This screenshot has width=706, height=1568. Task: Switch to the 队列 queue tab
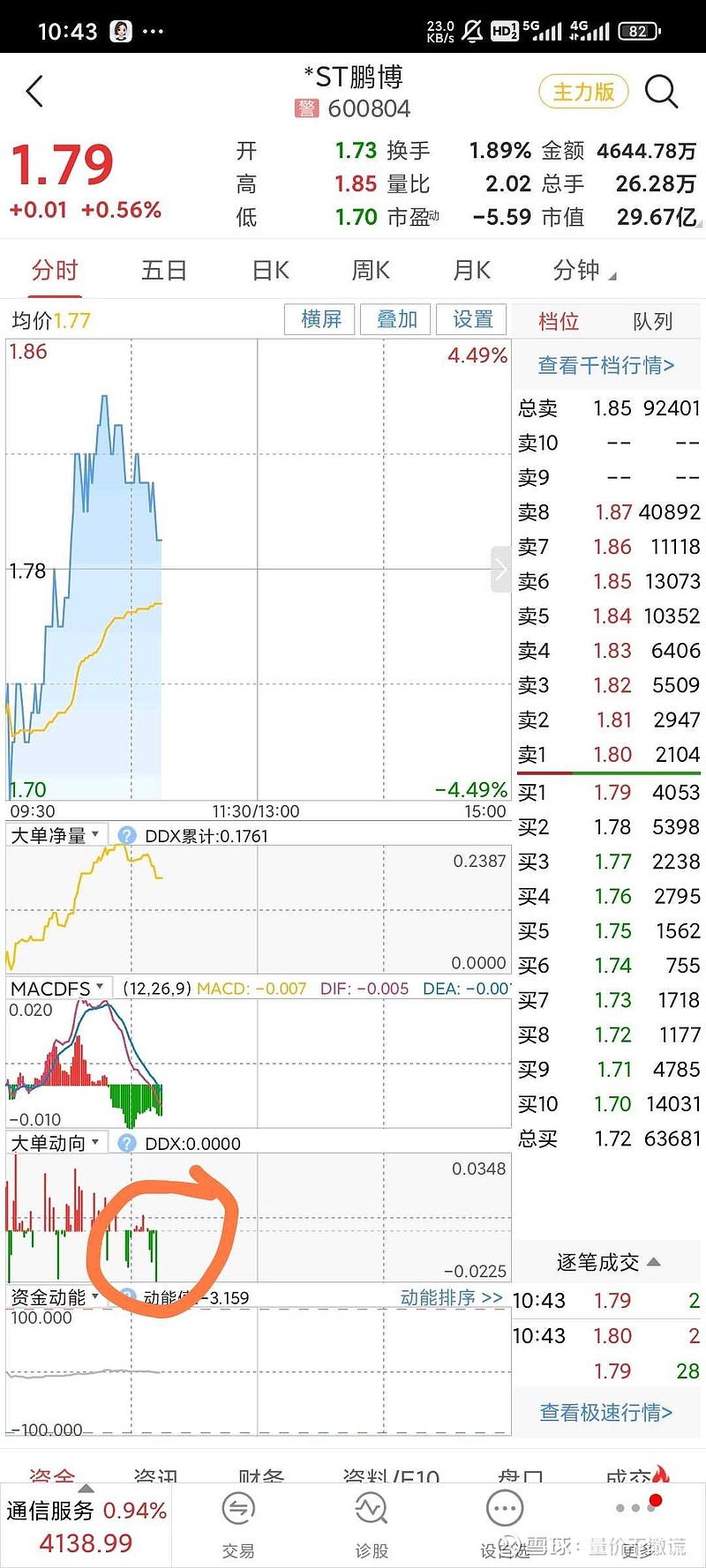click(652, 321)
